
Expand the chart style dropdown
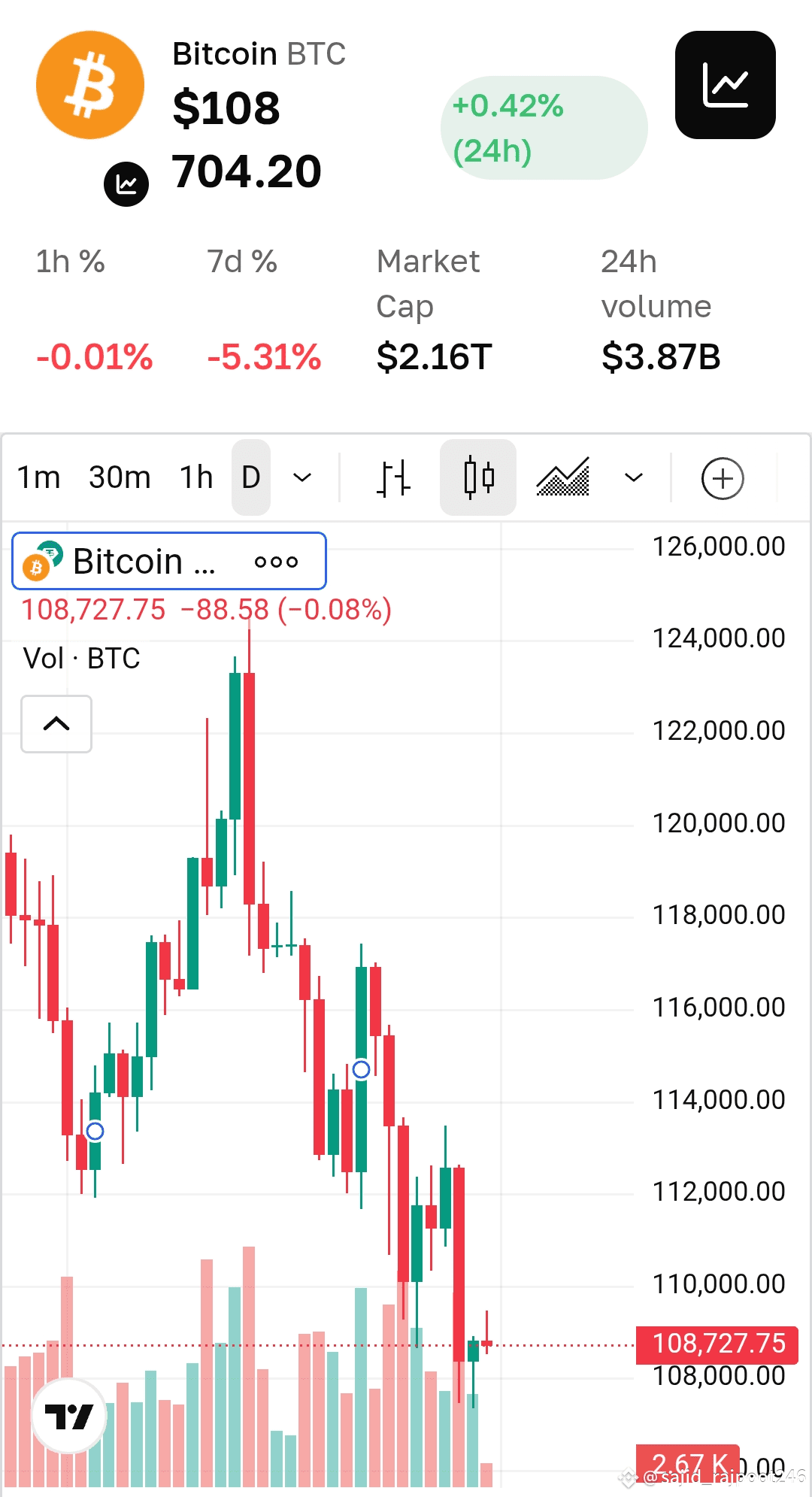634,477
